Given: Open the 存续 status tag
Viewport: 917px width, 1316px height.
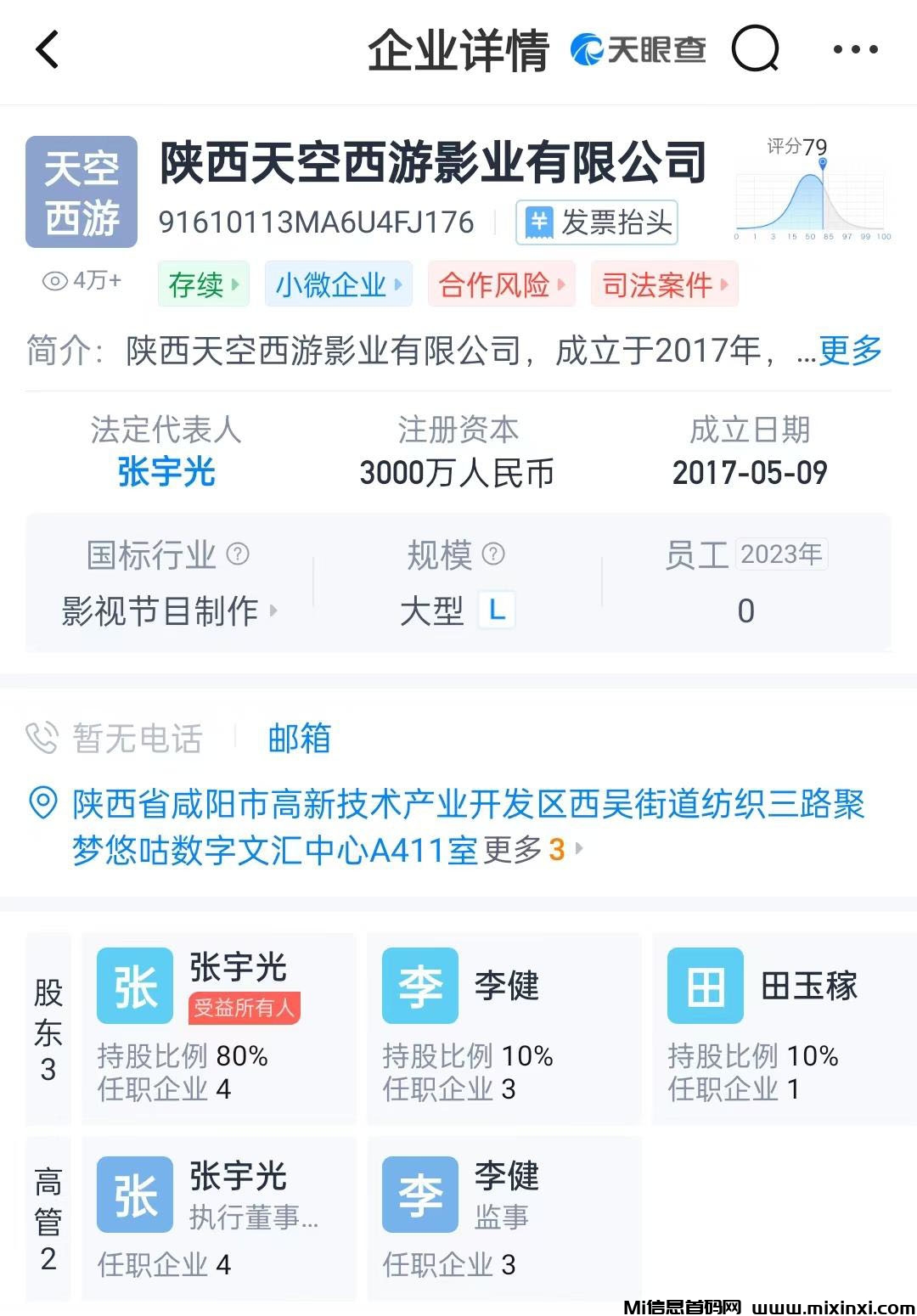Looking at the screenshot, I should pos(203,284).
